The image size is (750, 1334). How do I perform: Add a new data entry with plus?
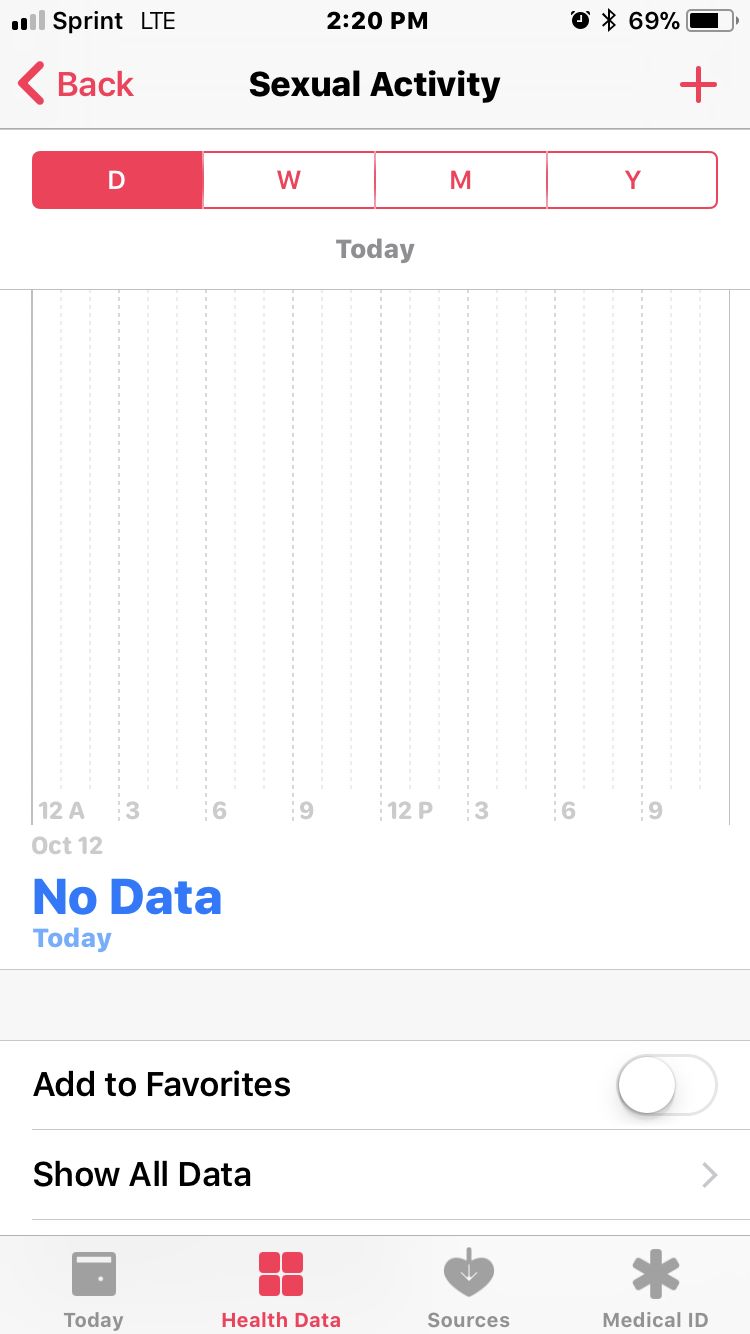[698, 85]
